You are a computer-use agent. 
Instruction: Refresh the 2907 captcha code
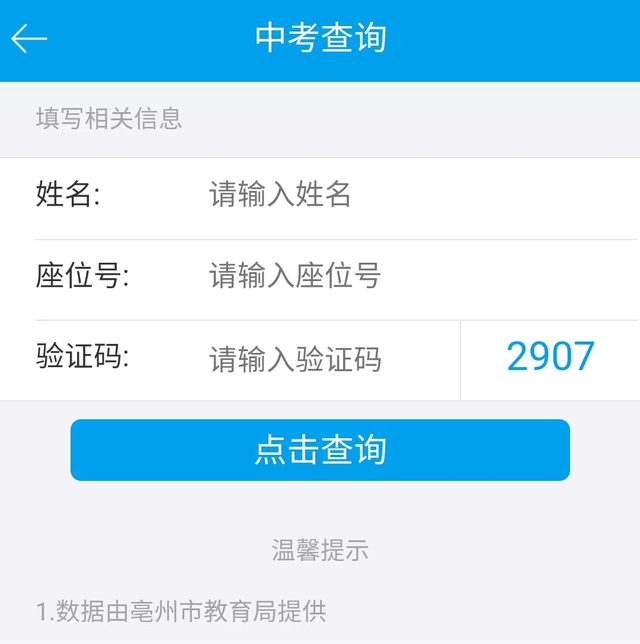tap(550, 357)
